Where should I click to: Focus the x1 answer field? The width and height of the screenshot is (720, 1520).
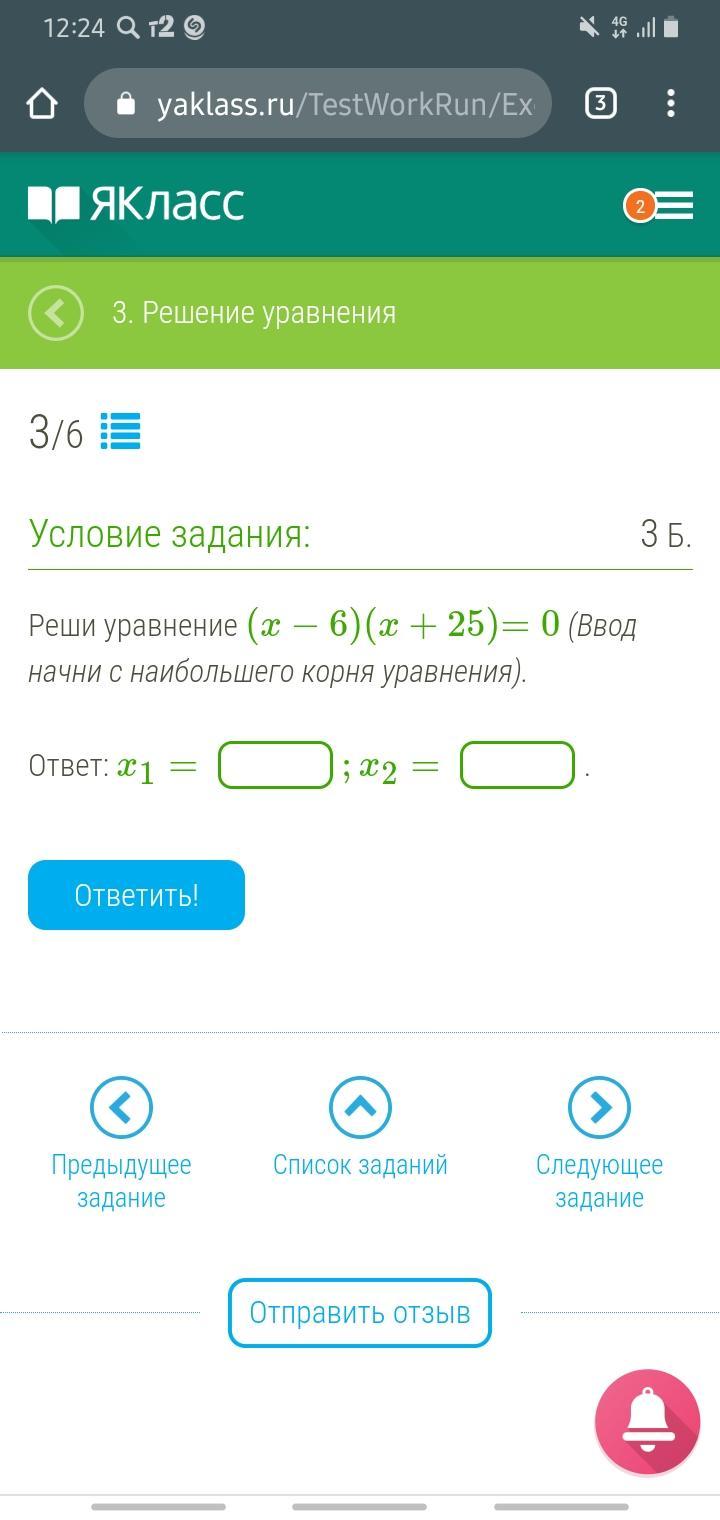click(275, 765)
